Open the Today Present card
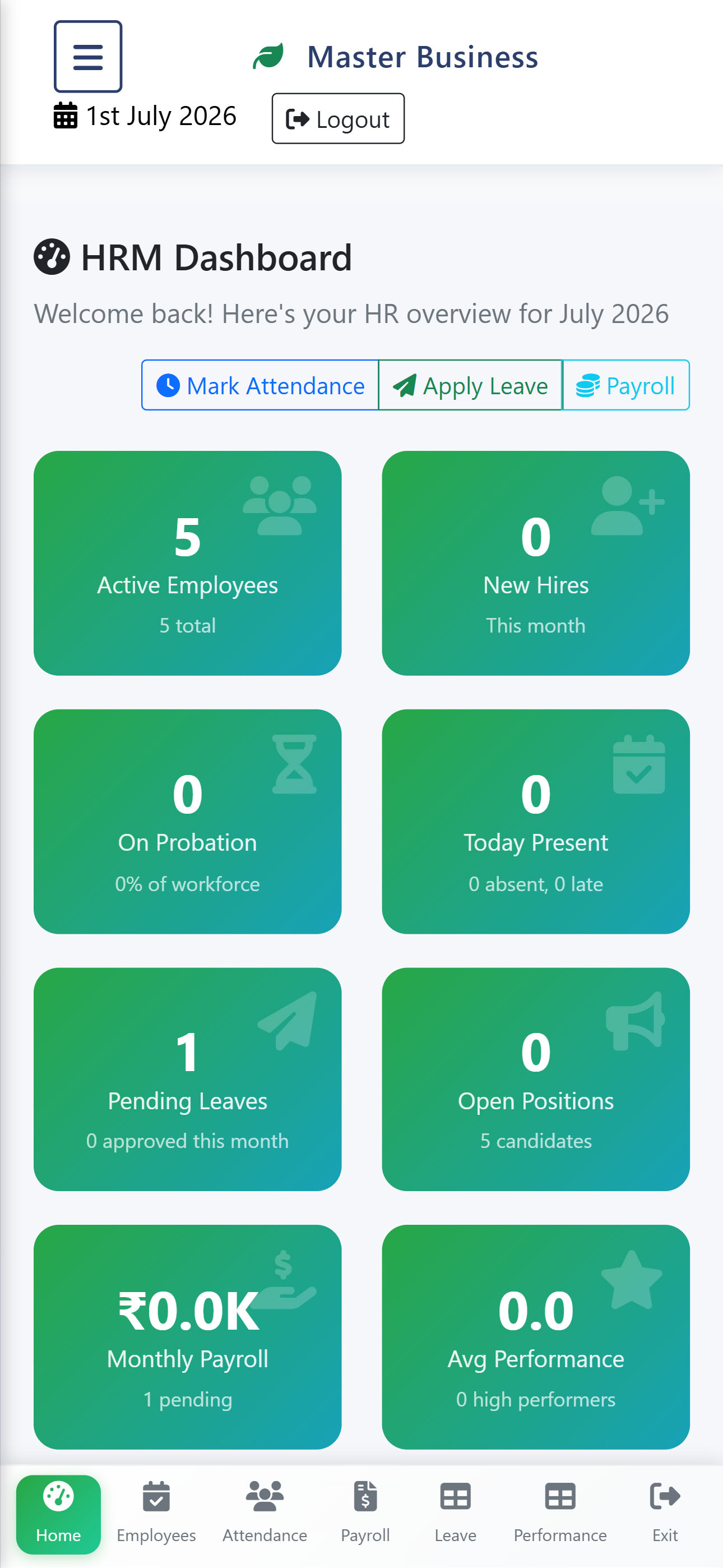This screenshot has height=1568, width=723. [x=536, y=821]
